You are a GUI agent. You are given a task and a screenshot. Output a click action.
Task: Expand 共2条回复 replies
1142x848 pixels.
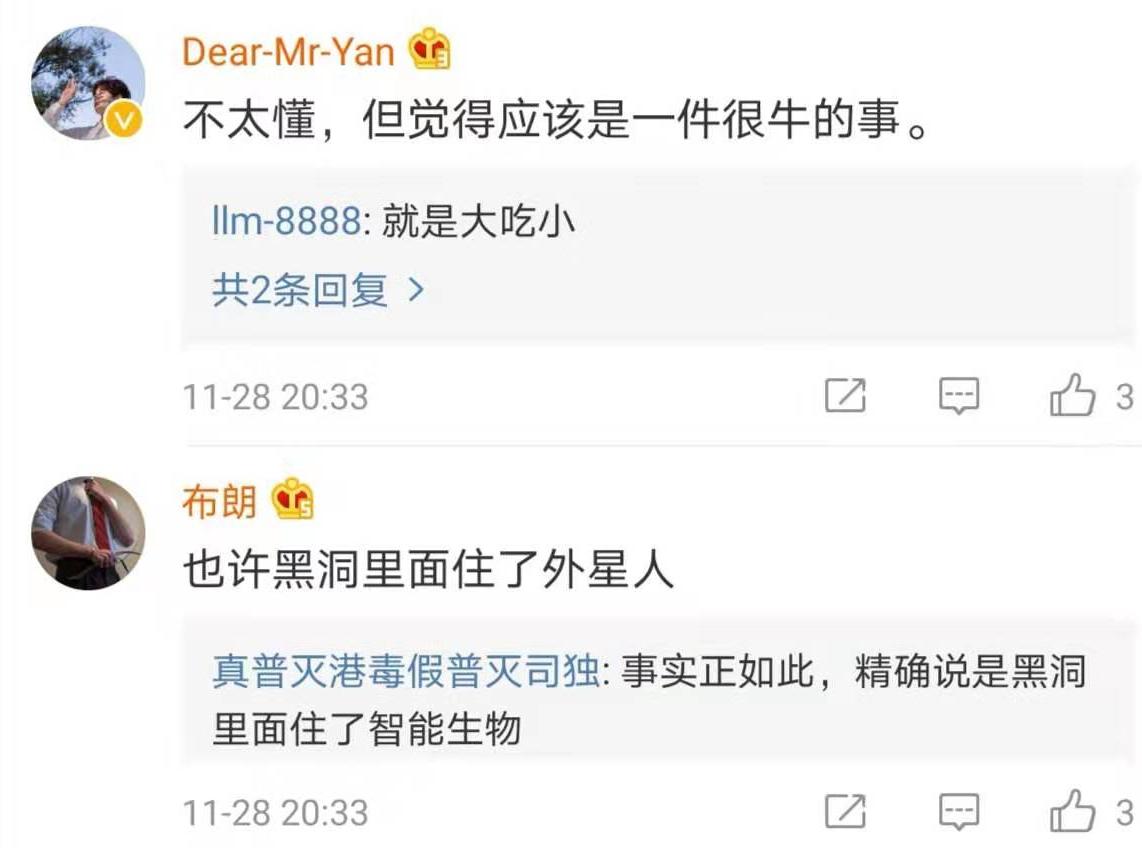coord(318,291)
